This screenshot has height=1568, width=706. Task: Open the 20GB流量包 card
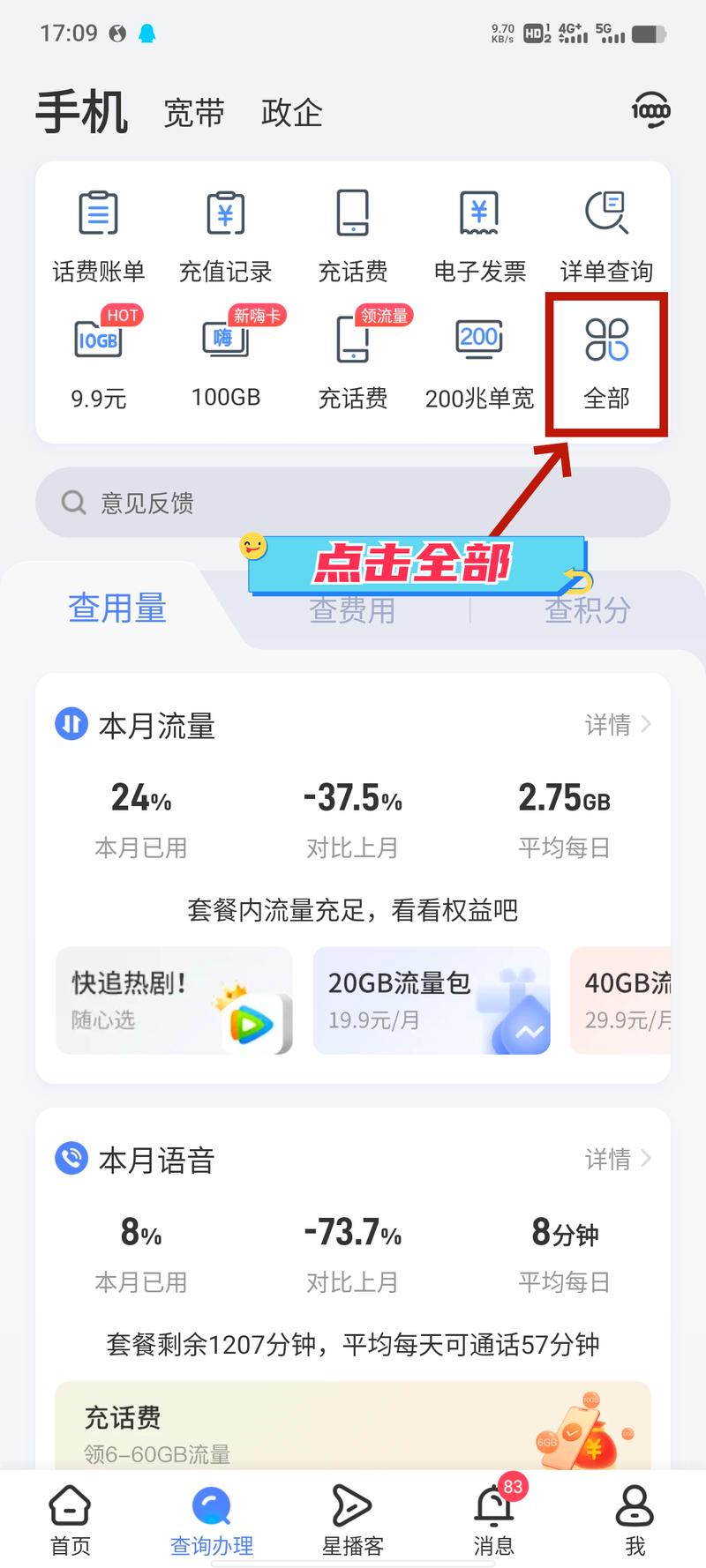coord(432,1000)
